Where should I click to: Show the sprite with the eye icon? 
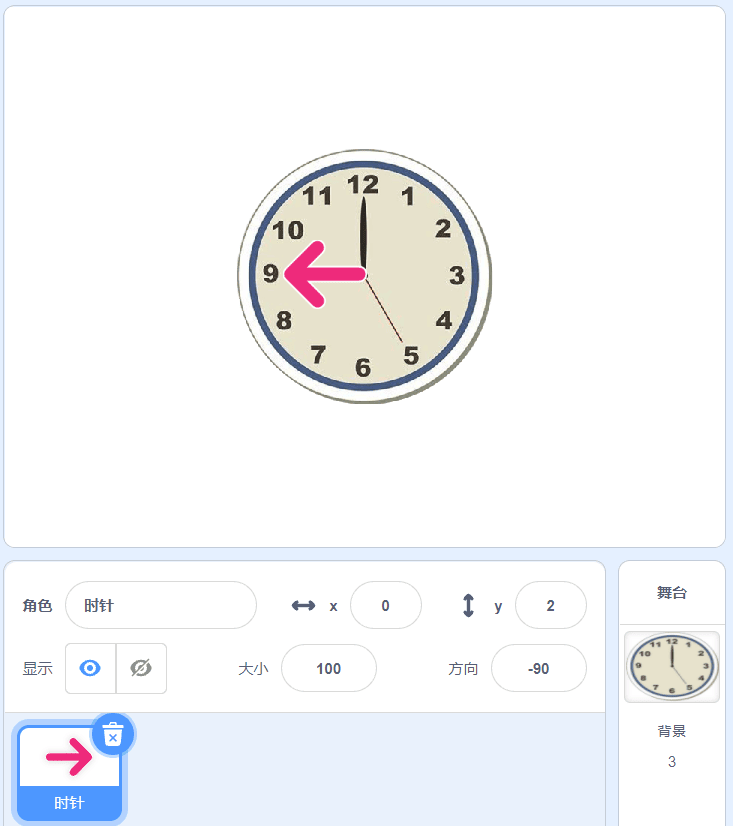(x=91, y=668)
